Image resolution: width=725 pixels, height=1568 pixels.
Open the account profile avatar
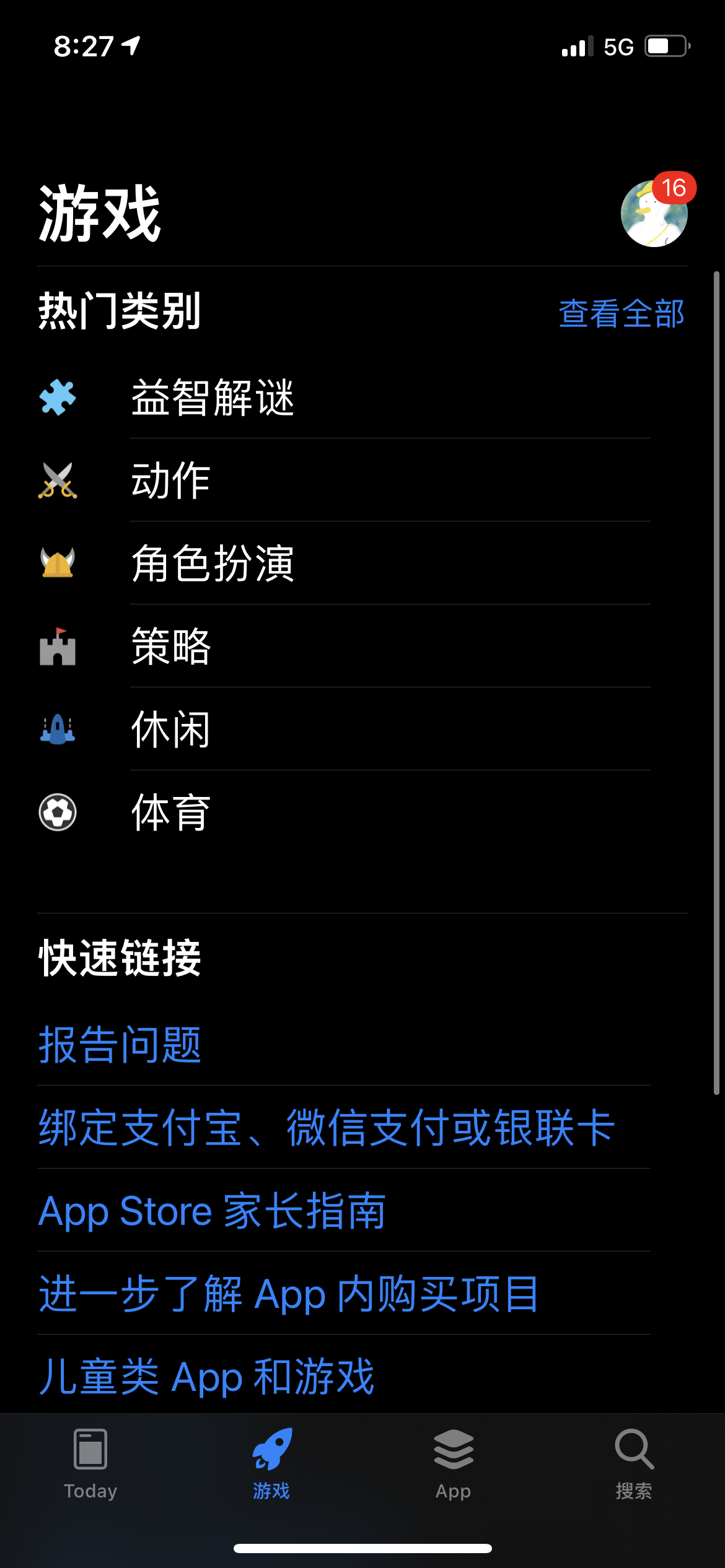click(x=654, y=214)
